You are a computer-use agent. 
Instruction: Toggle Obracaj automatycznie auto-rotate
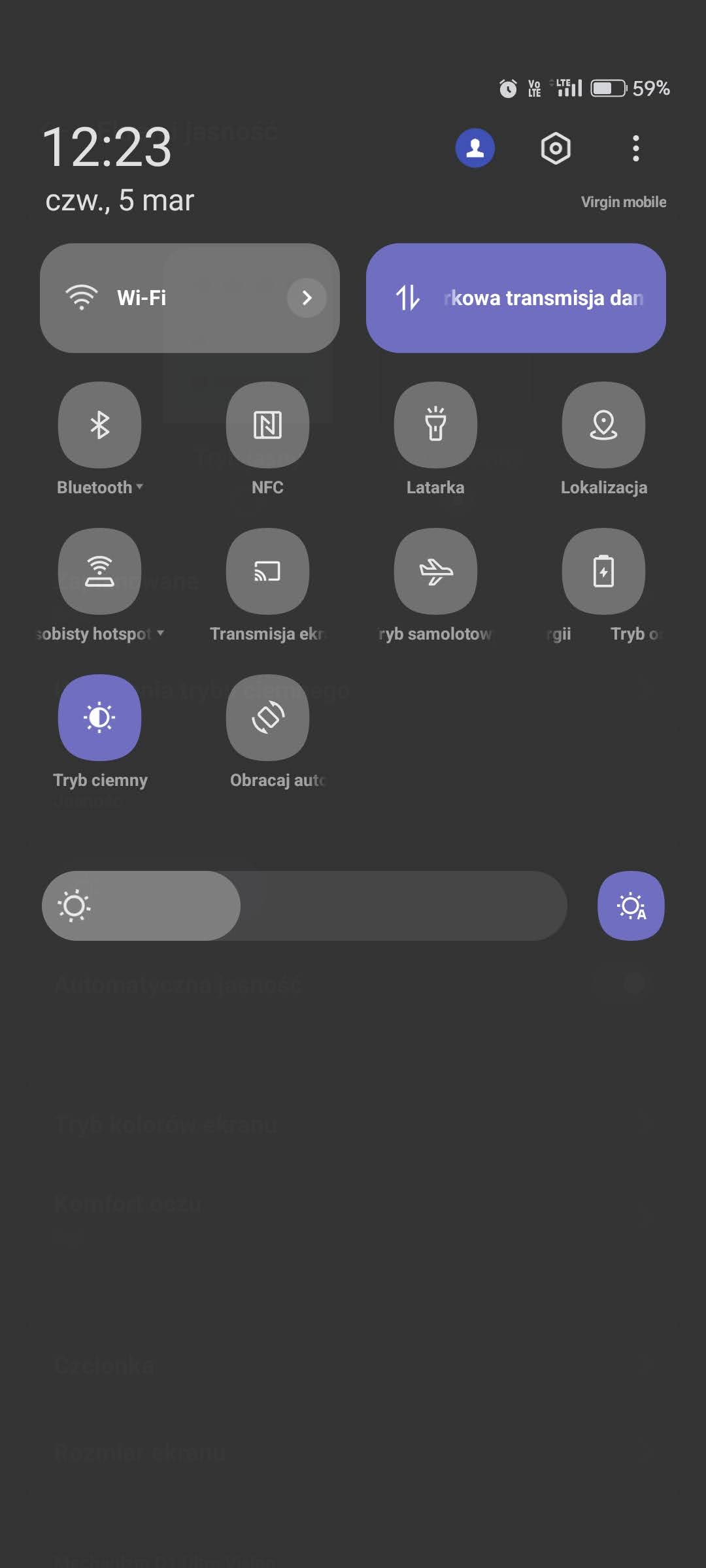pyautogui.click(x=267, y=717)
